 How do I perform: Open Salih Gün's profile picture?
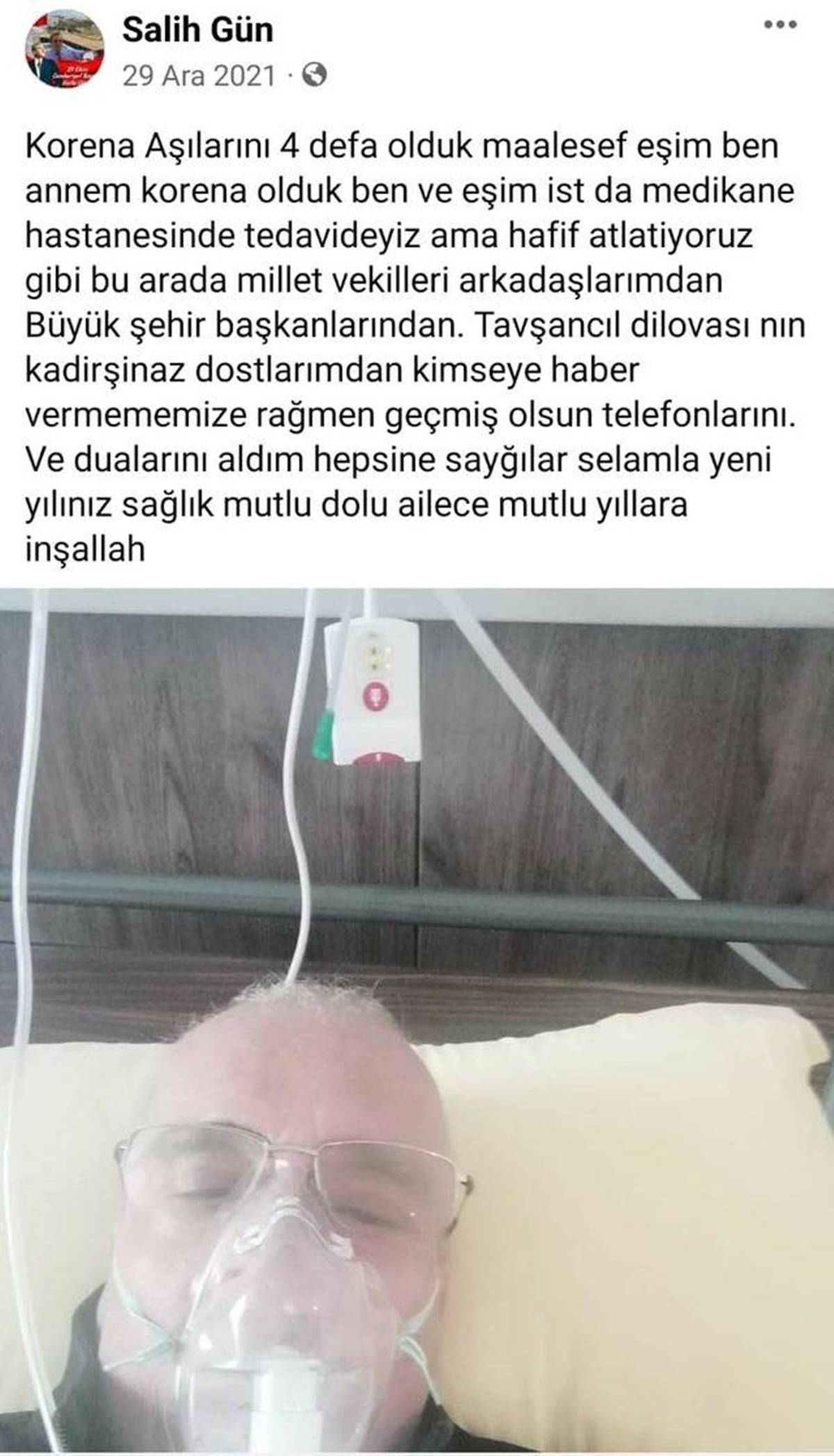pos(65,53)
